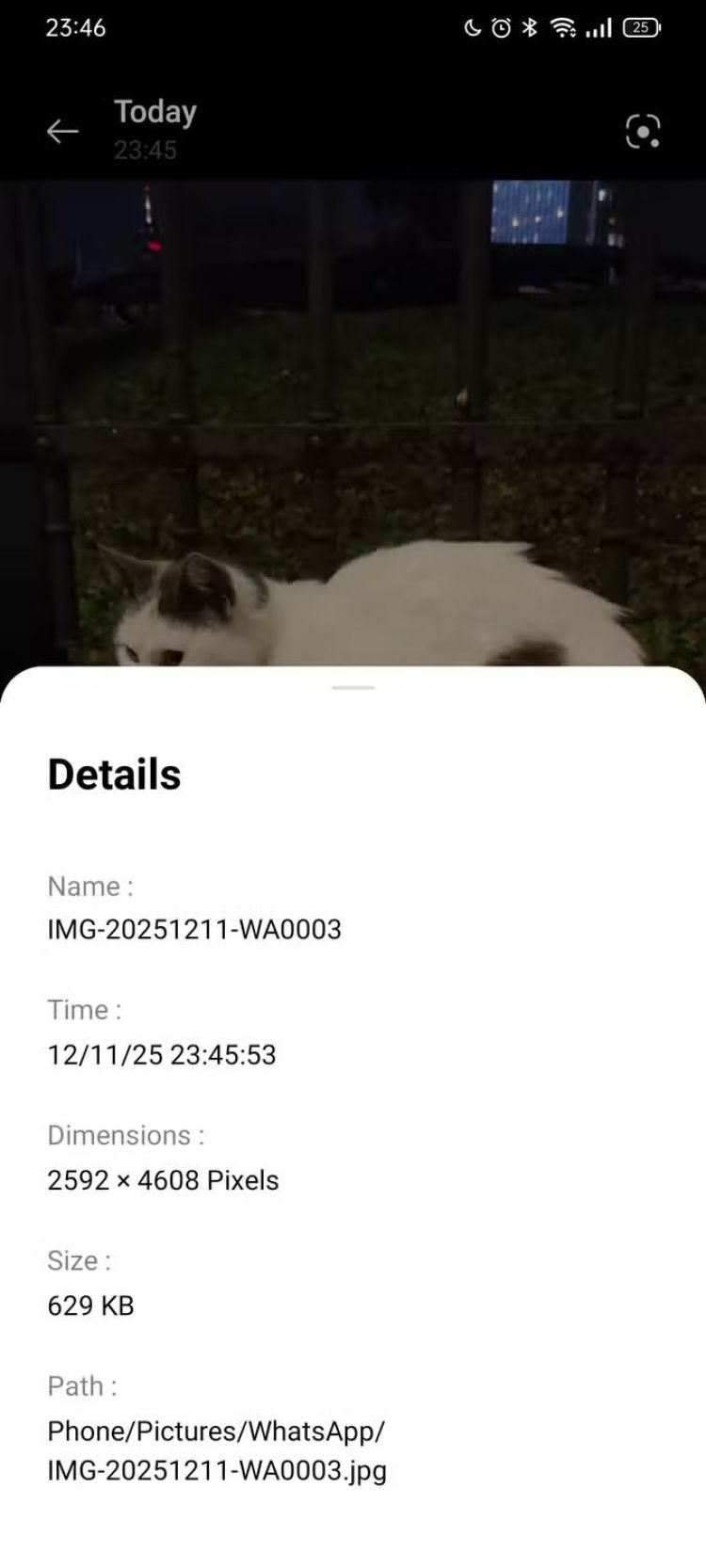Open the Google Lens scan icon

(642, 132)
